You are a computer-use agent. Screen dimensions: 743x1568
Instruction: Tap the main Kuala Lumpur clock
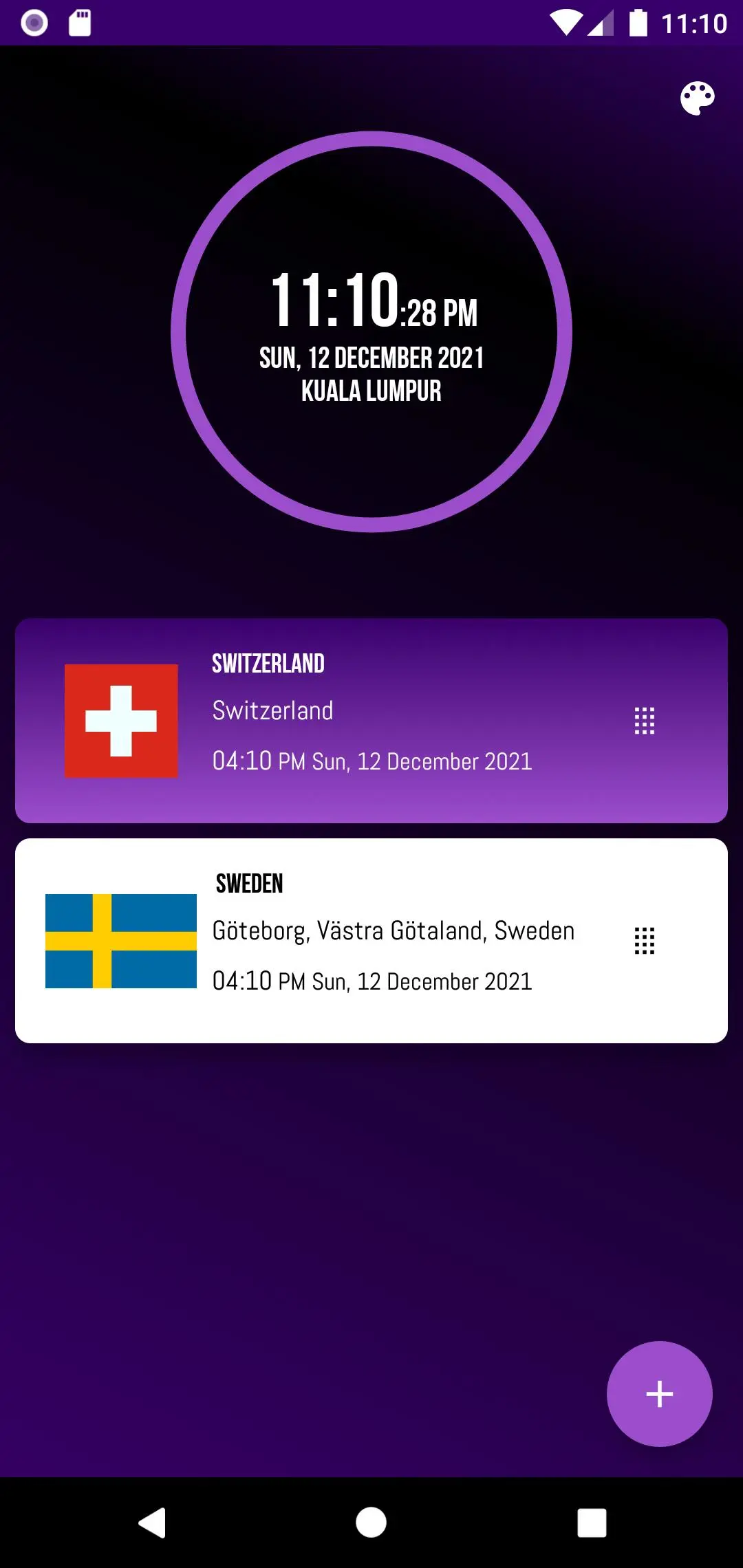click(x=371, y=331)
